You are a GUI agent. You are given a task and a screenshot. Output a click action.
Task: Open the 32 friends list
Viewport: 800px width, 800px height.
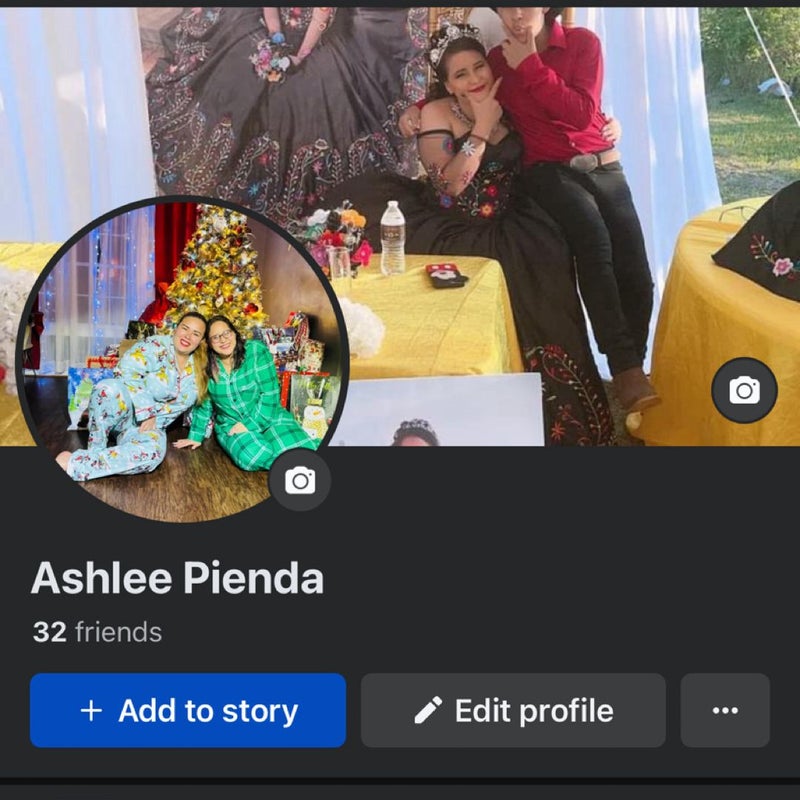(97, 632)
